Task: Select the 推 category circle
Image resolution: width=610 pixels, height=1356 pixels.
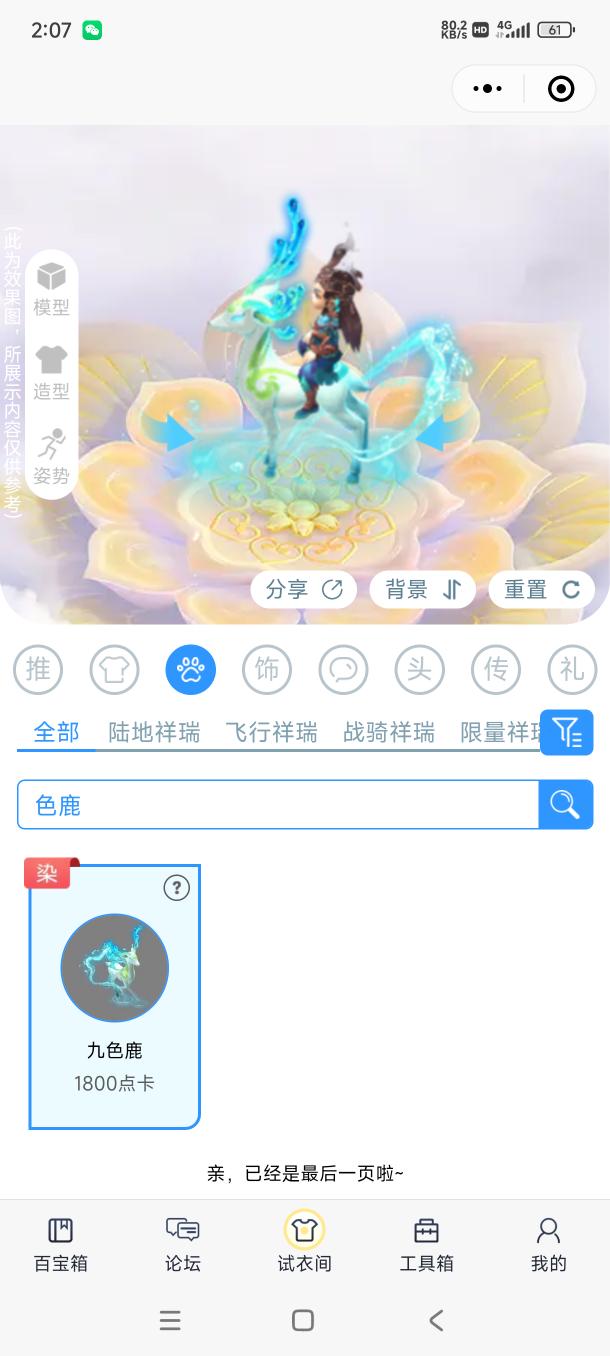Action: pos(38,670)
